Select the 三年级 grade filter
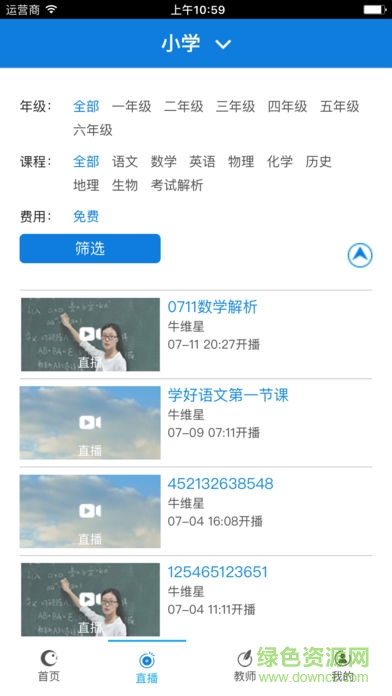 235,107
